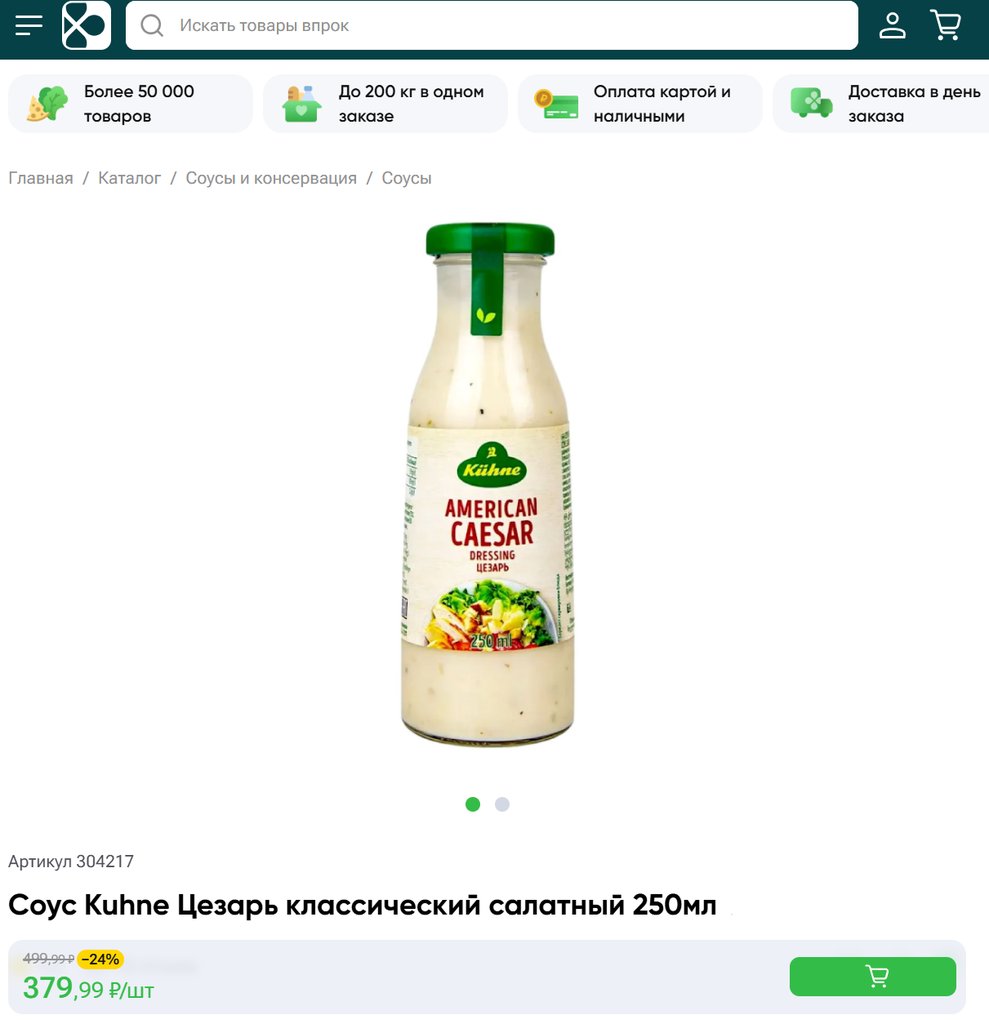Open the Соусы breadcrumb category
Screen dimensions: 989x1024
pos(406,178)
